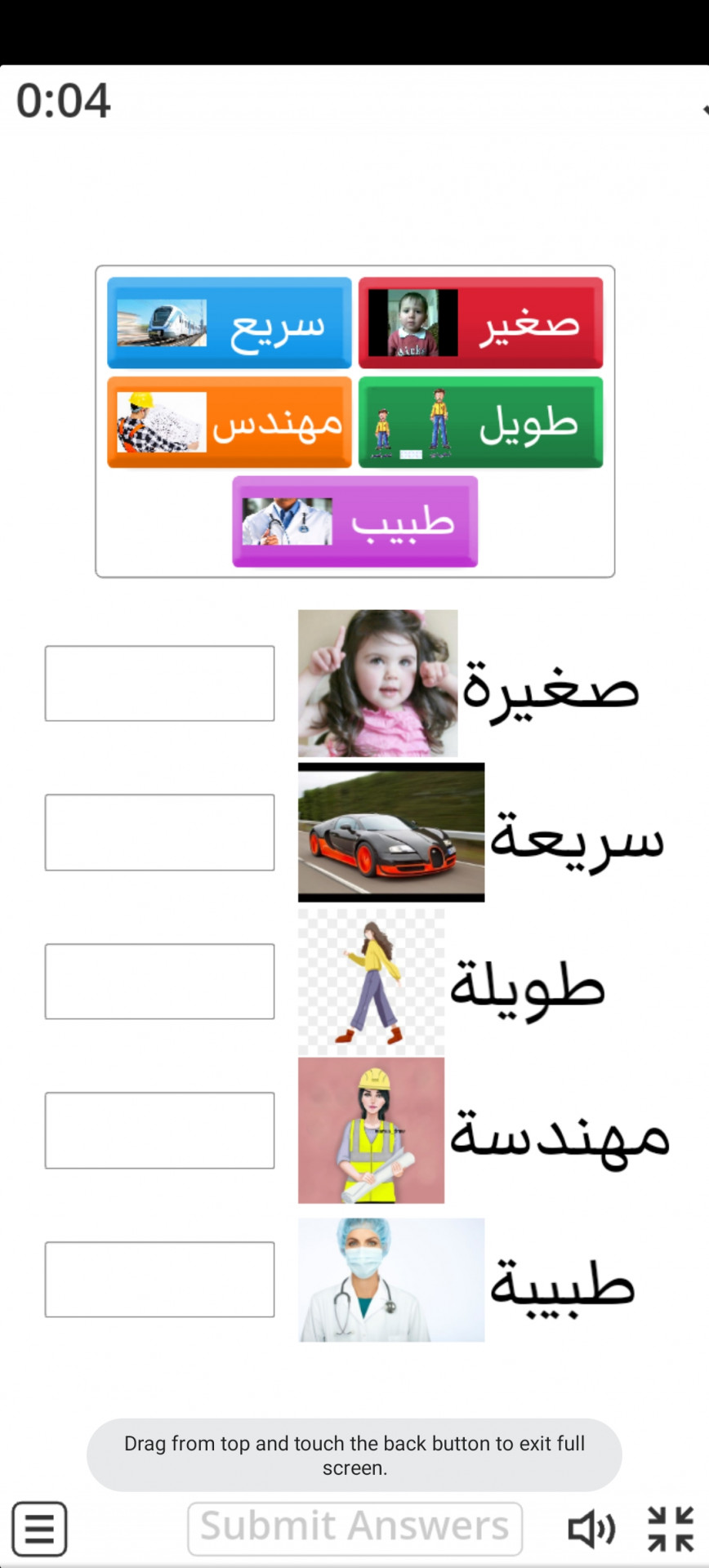Select the purple طبيب word tile
The image size is (709, 1568).
tap(354, 522)
